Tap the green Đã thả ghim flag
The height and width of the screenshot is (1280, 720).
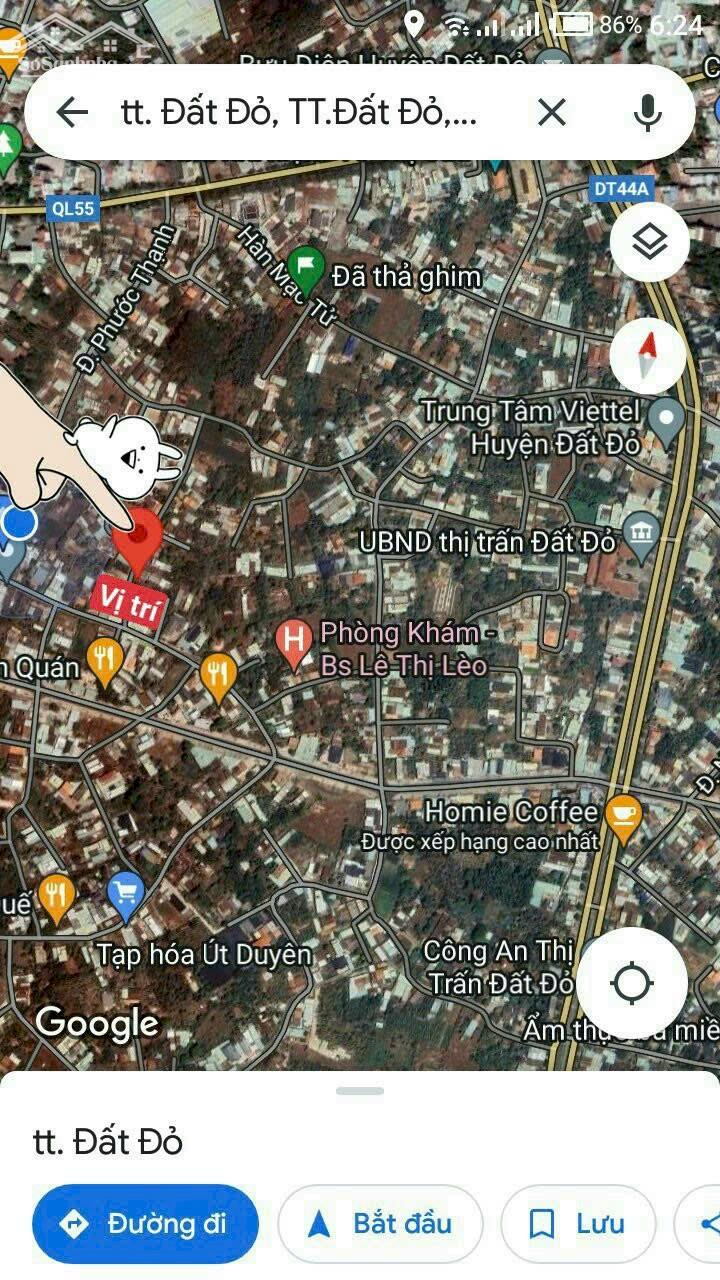(x=306, y=269)
